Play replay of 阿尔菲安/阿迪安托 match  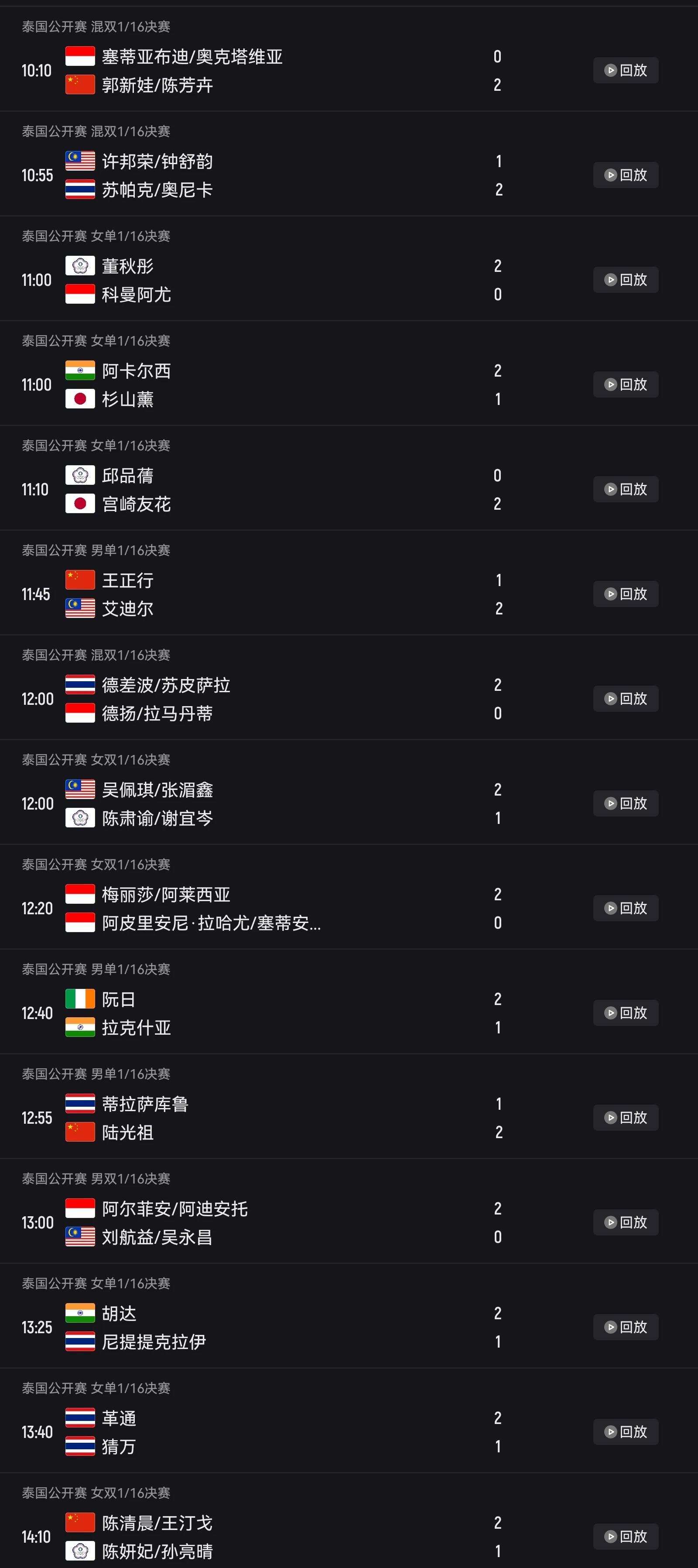(x=626, y=1222)
